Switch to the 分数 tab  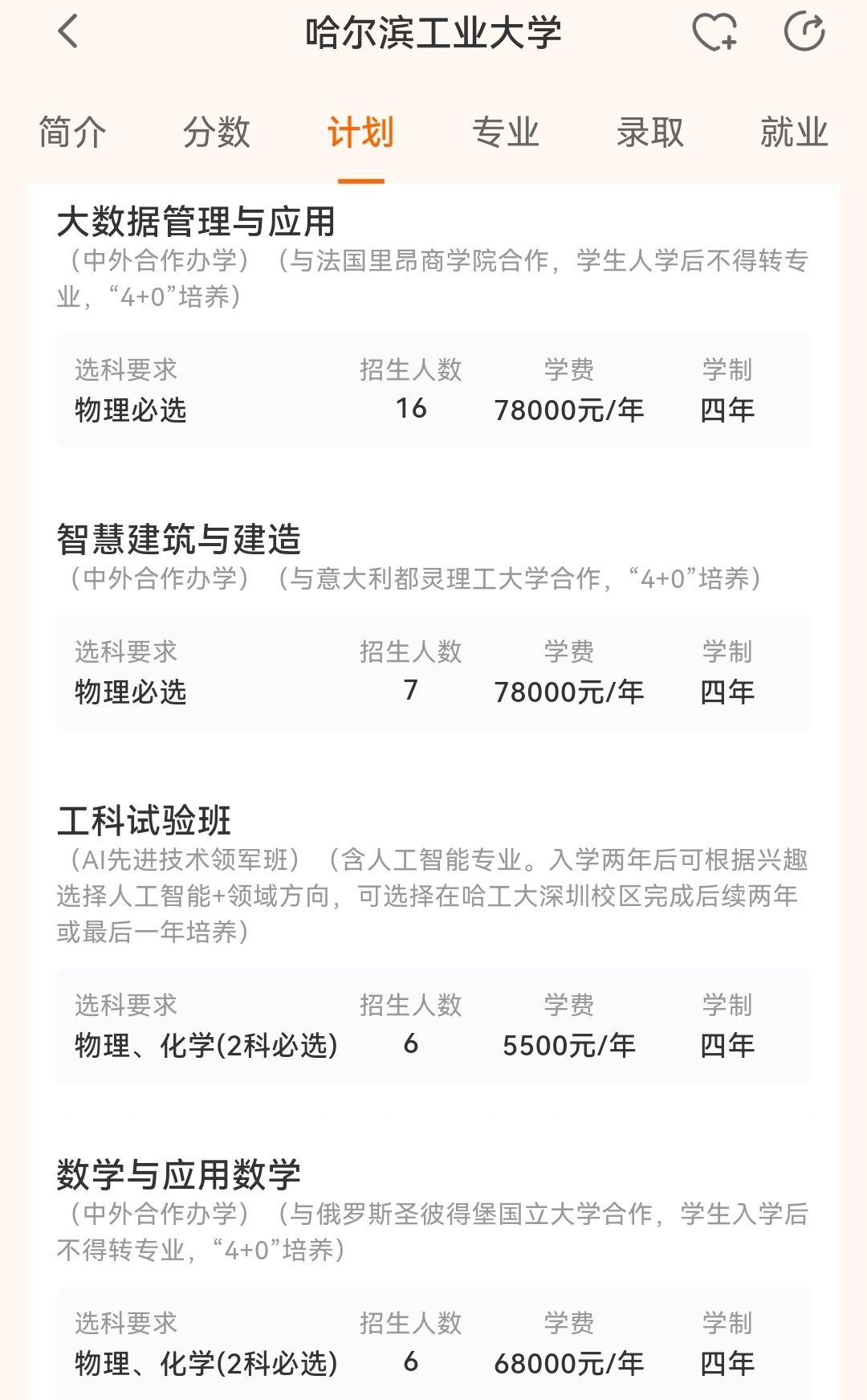coord(217,133)
